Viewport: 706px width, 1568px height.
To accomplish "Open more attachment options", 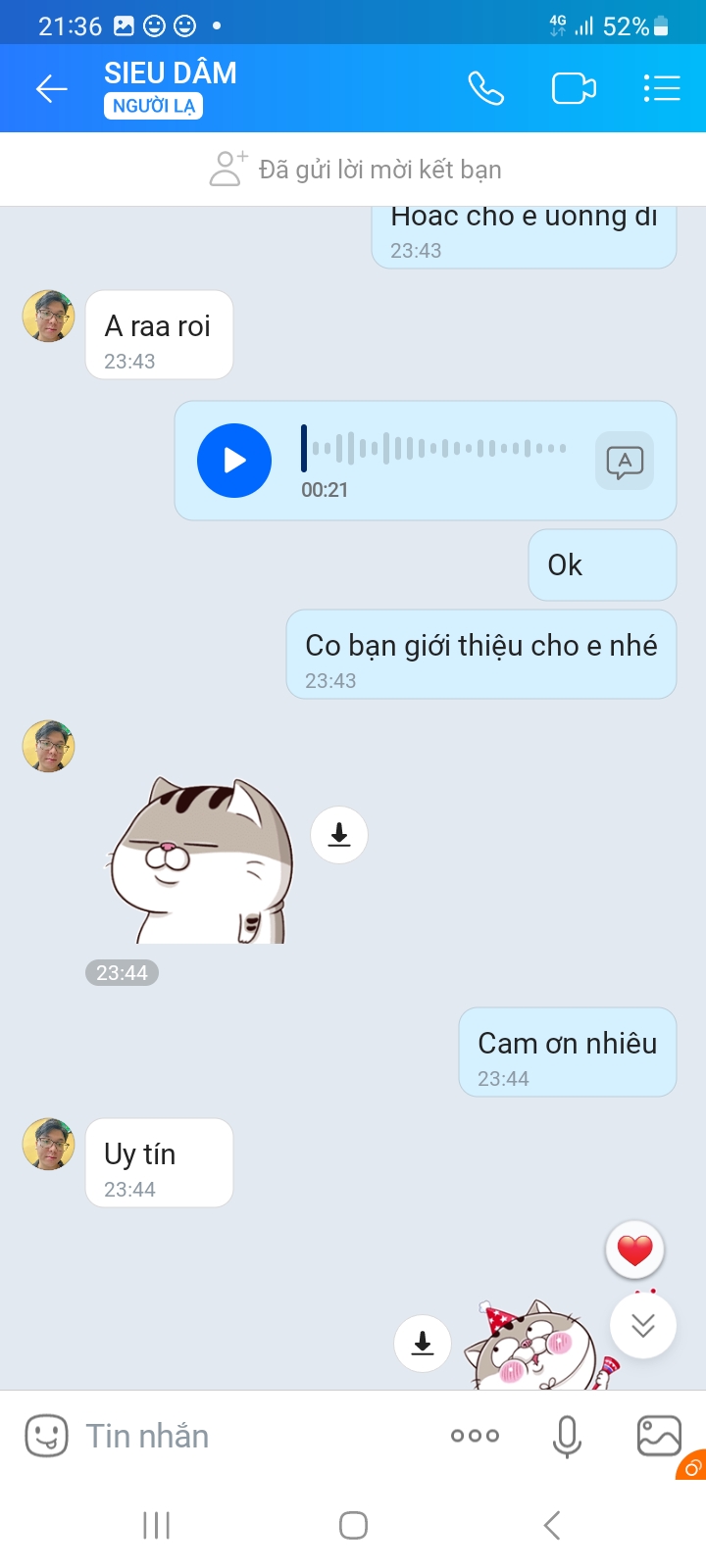I will tap(476, 1437).
